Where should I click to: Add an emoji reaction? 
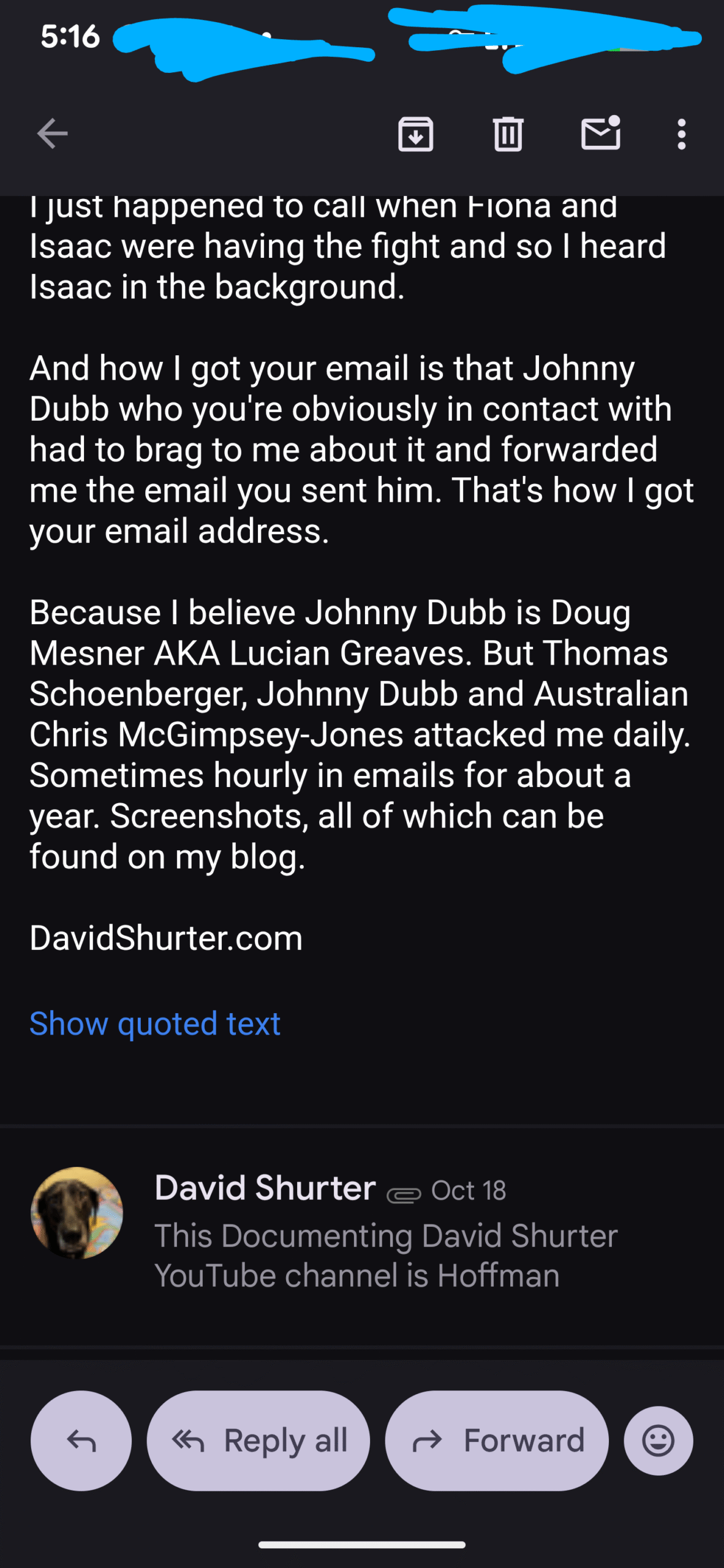point(658,1441)
